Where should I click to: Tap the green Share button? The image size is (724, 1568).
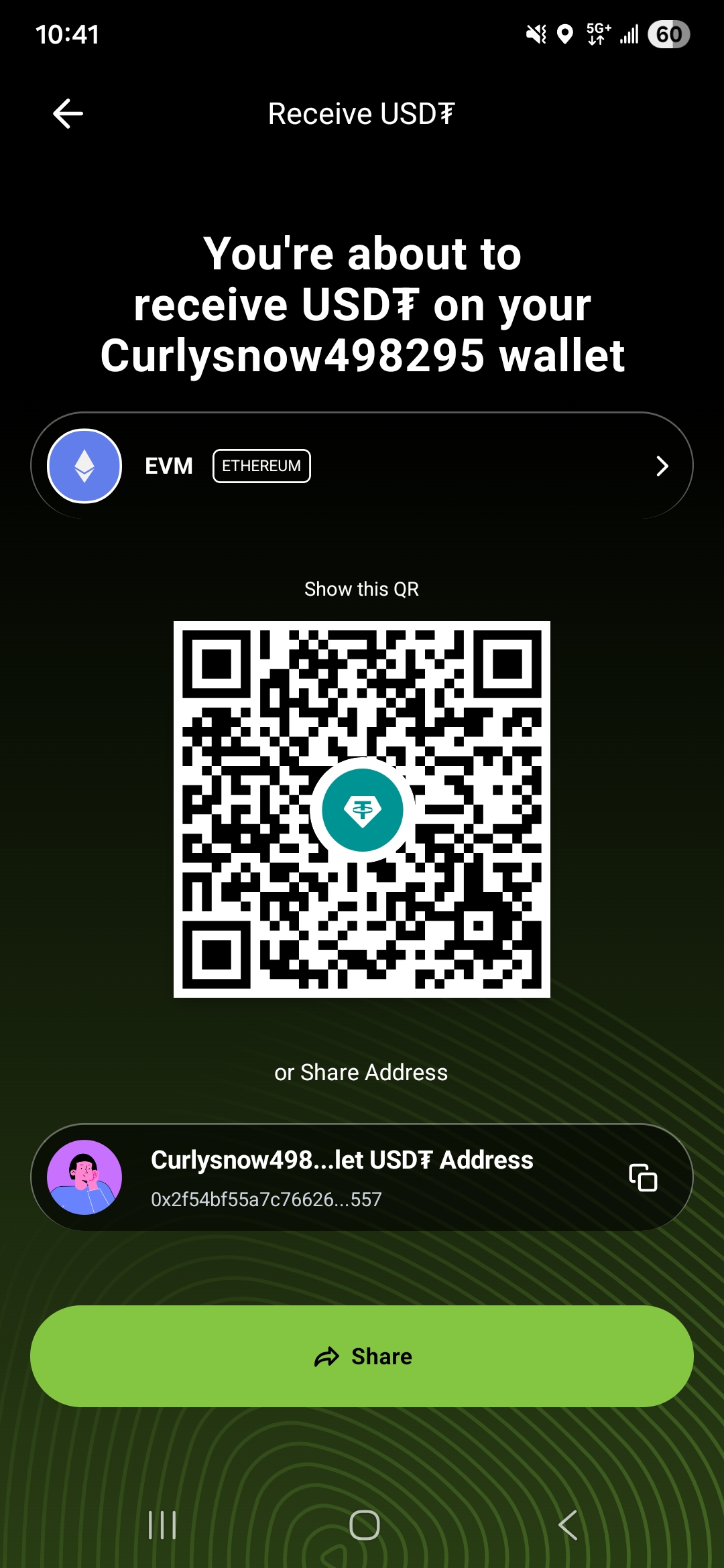362,1356
